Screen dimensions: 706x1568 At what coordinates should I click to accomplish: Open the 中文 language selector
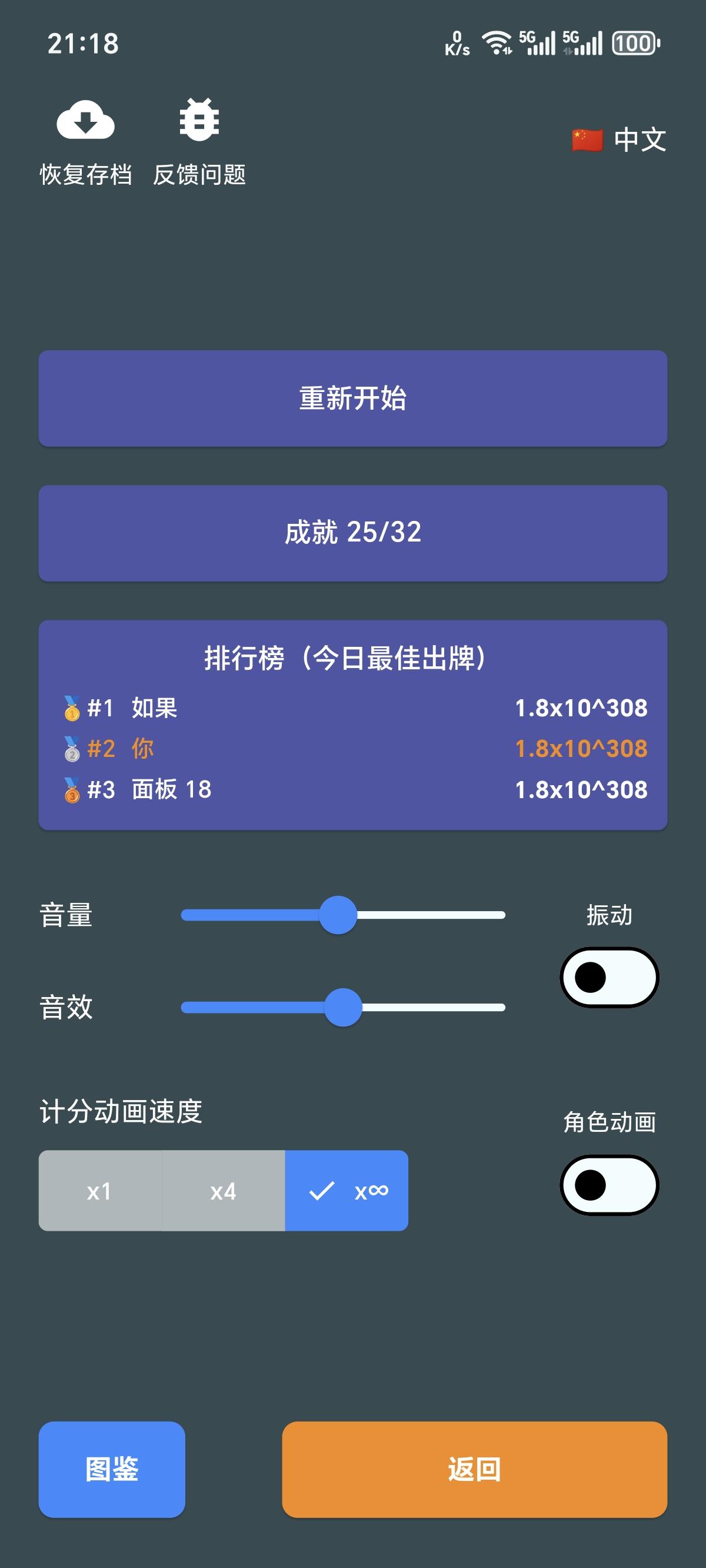[x=618, y=139]
